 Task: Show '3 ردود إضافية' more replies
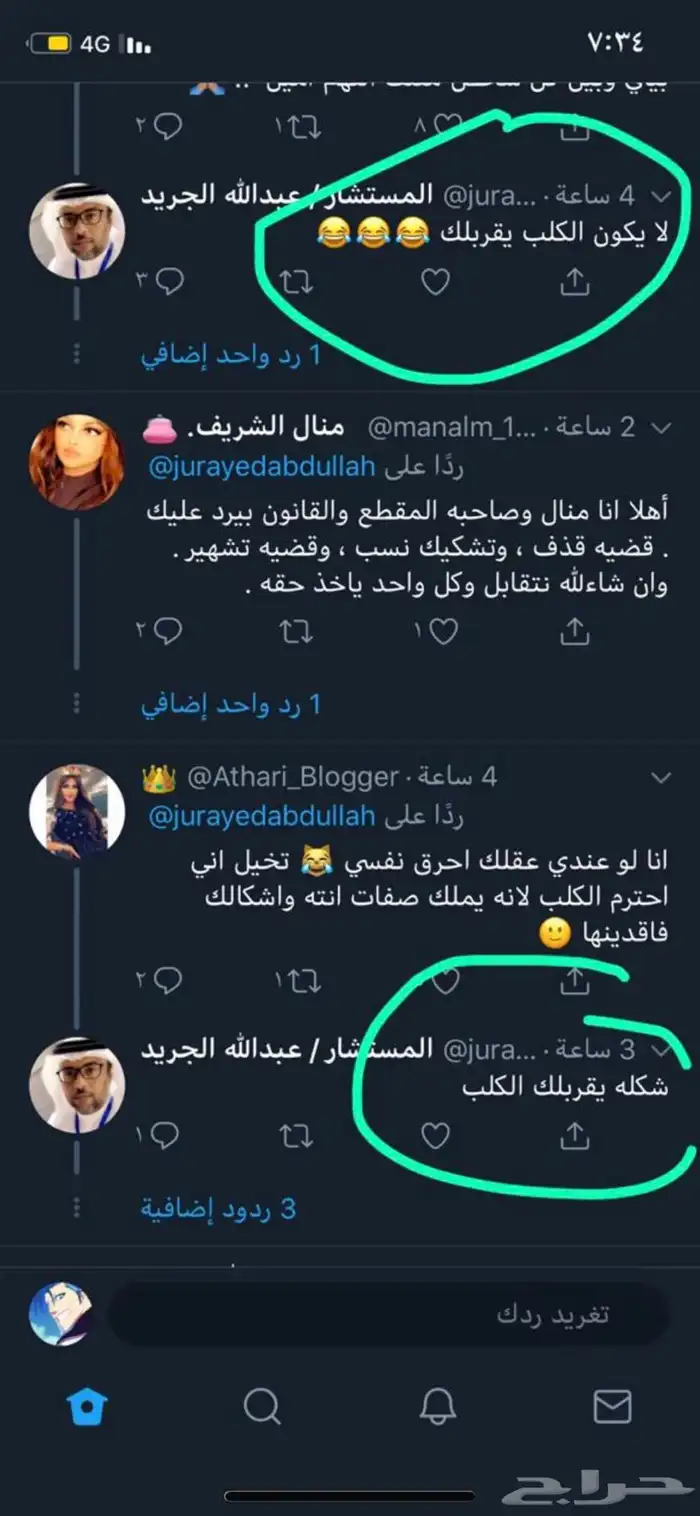[218, 1209]
